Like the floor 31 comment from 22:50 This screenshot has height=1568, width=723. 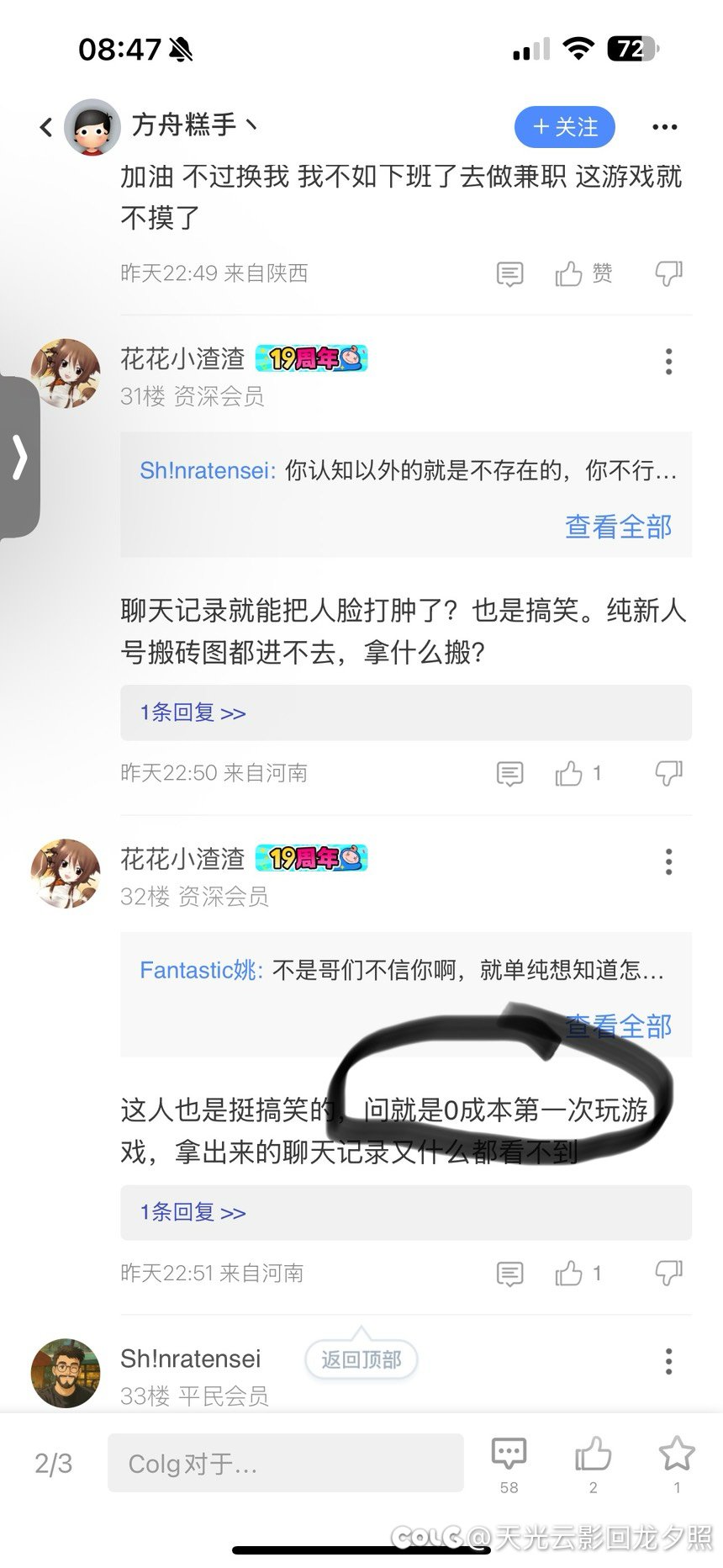(570, 773)
